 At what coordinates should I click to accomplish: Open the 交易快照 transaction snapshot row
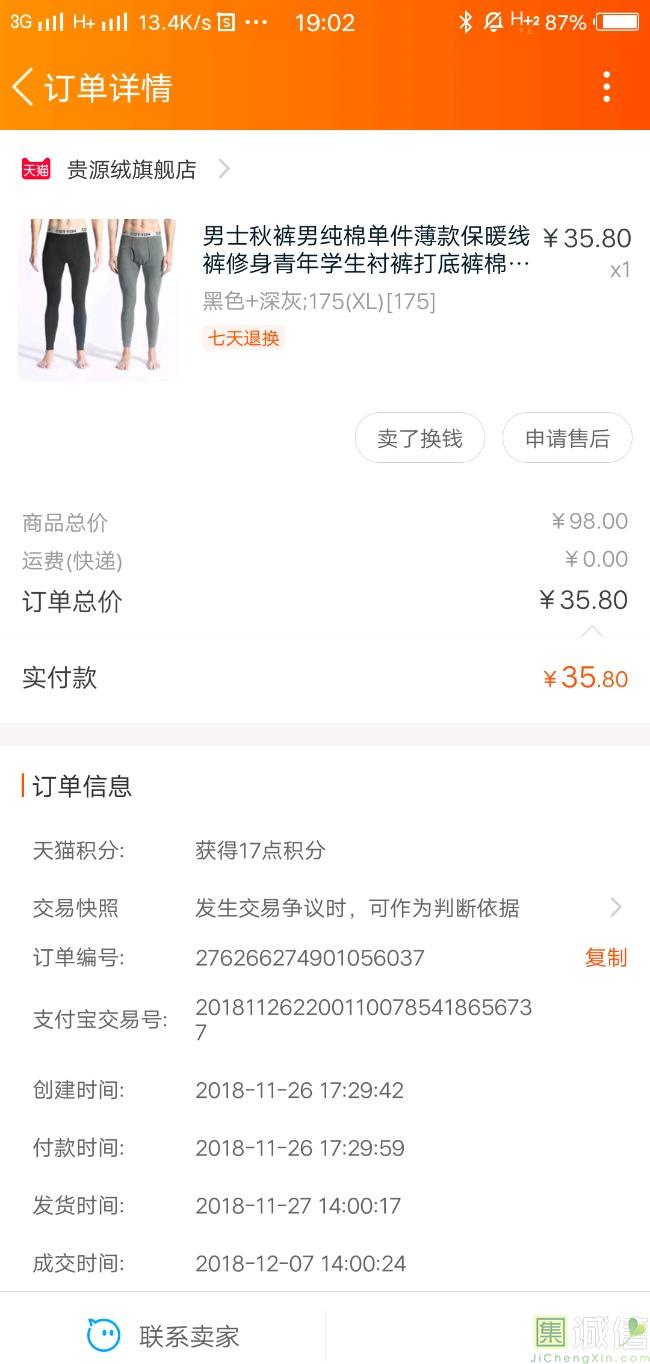325,908
